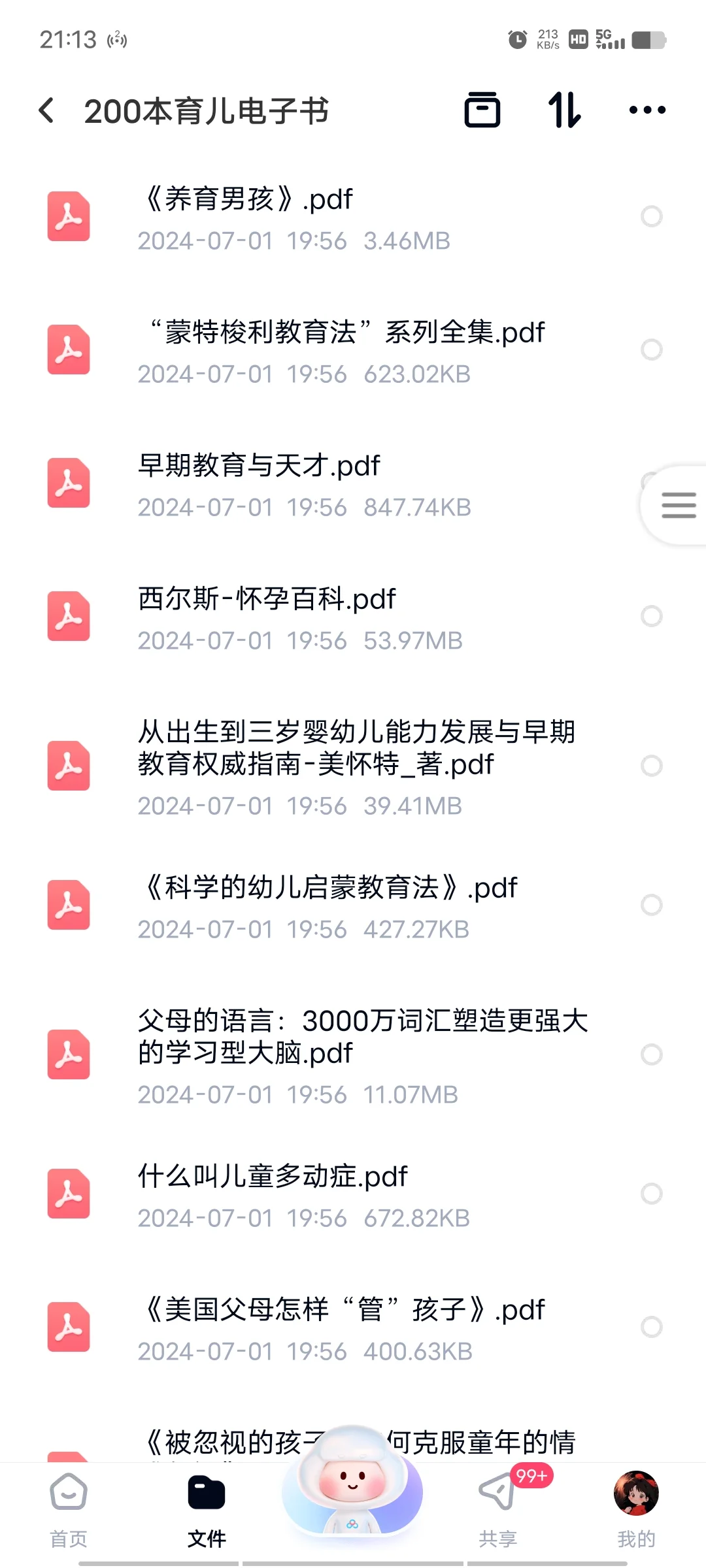This screenshot has height=1568, width=706.
Task: Open 父母的语言 3000万词汇 pdf
Action: click(x=353, y=1054)
